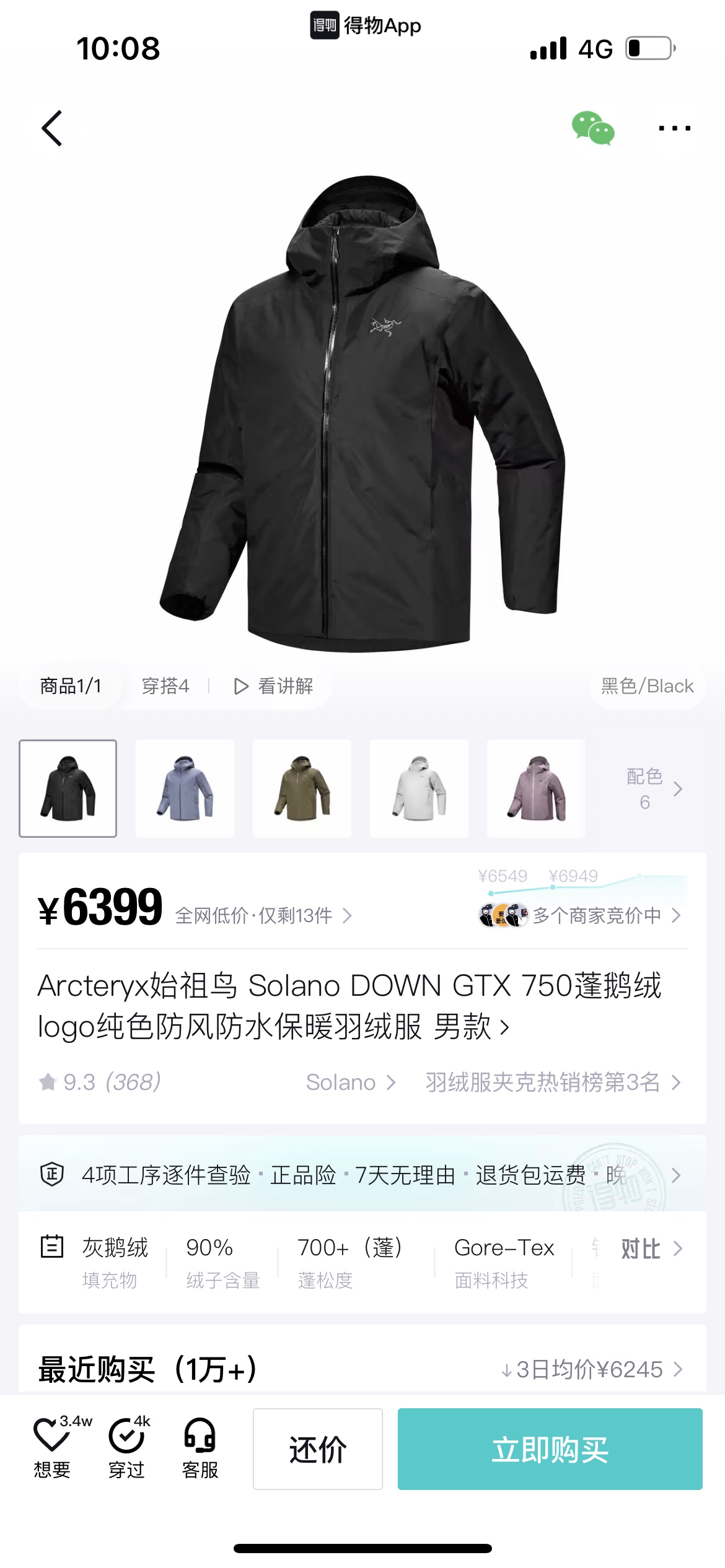
Task: Select the 黑色/Black color label
Action: pos(647,686)
